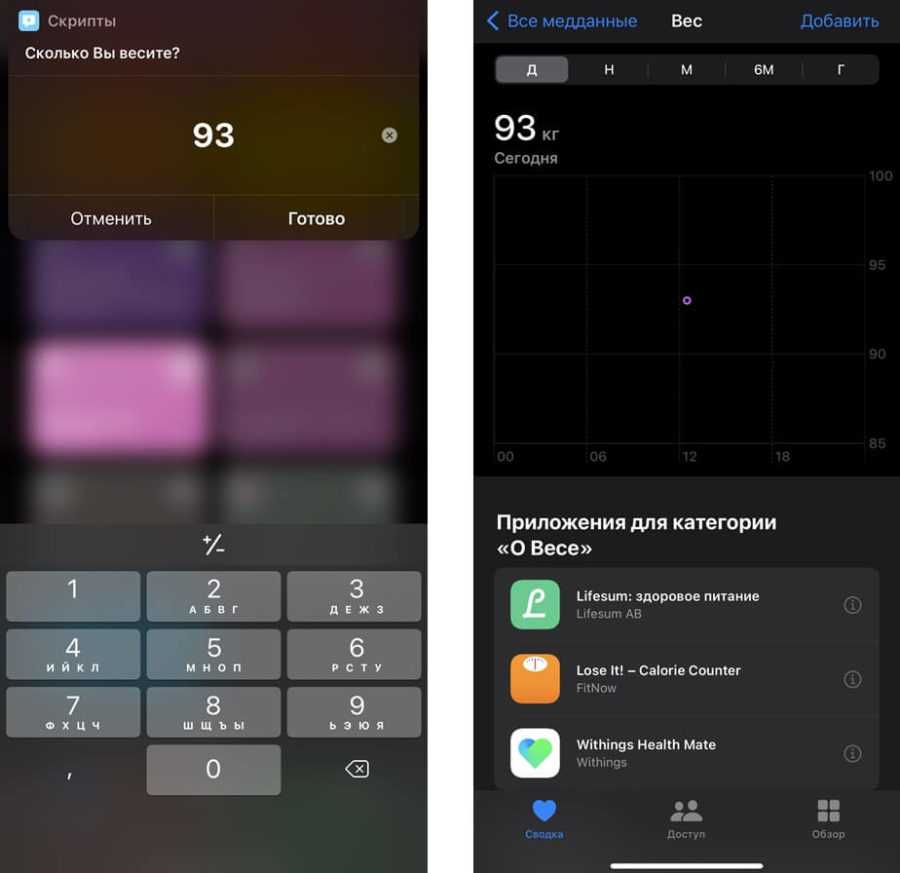Cancel the weight prompt with Отменить
This screenshot has height=873, width=900.
(110, 218)
